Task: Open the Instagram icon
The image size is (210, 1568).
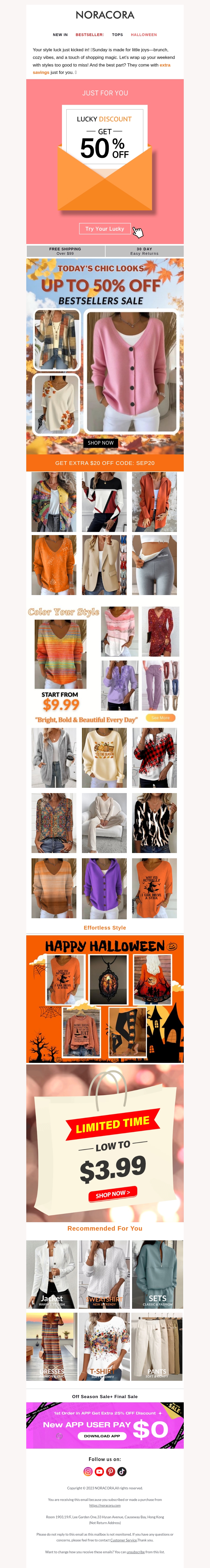Action: point(88,1471)
